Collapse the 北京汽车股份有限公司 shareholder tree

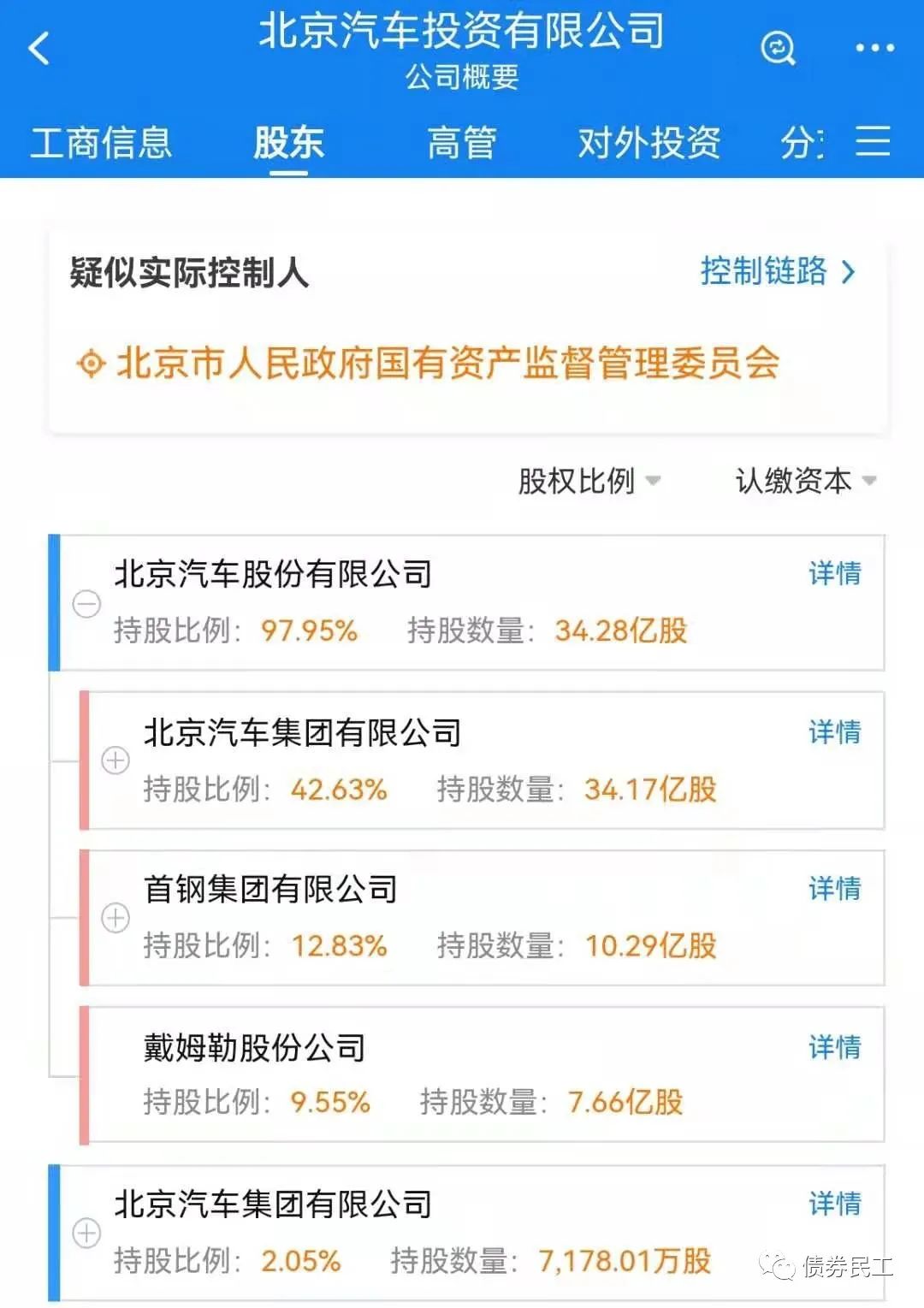point(86,604)
